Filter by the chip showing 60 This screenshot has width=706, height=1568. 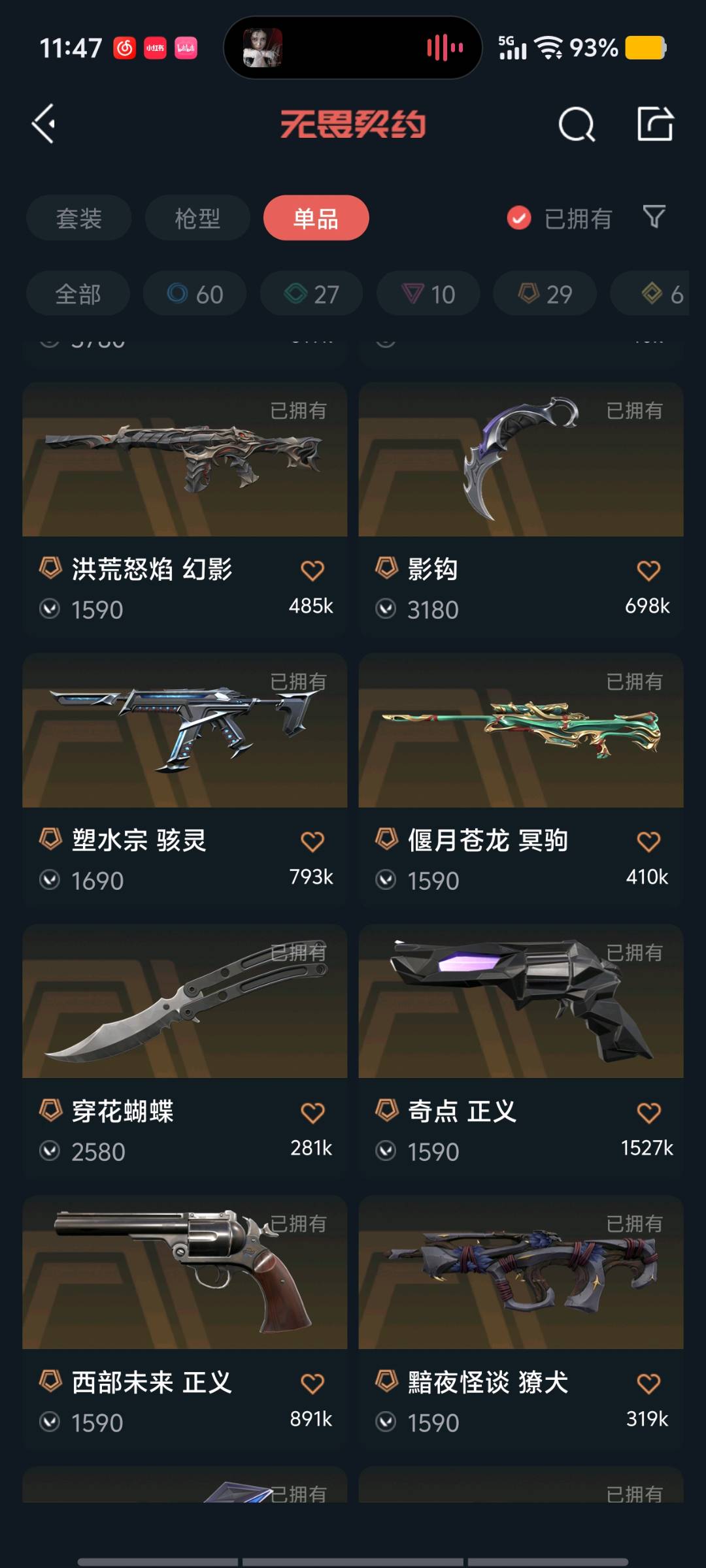(x=195, y=294)
